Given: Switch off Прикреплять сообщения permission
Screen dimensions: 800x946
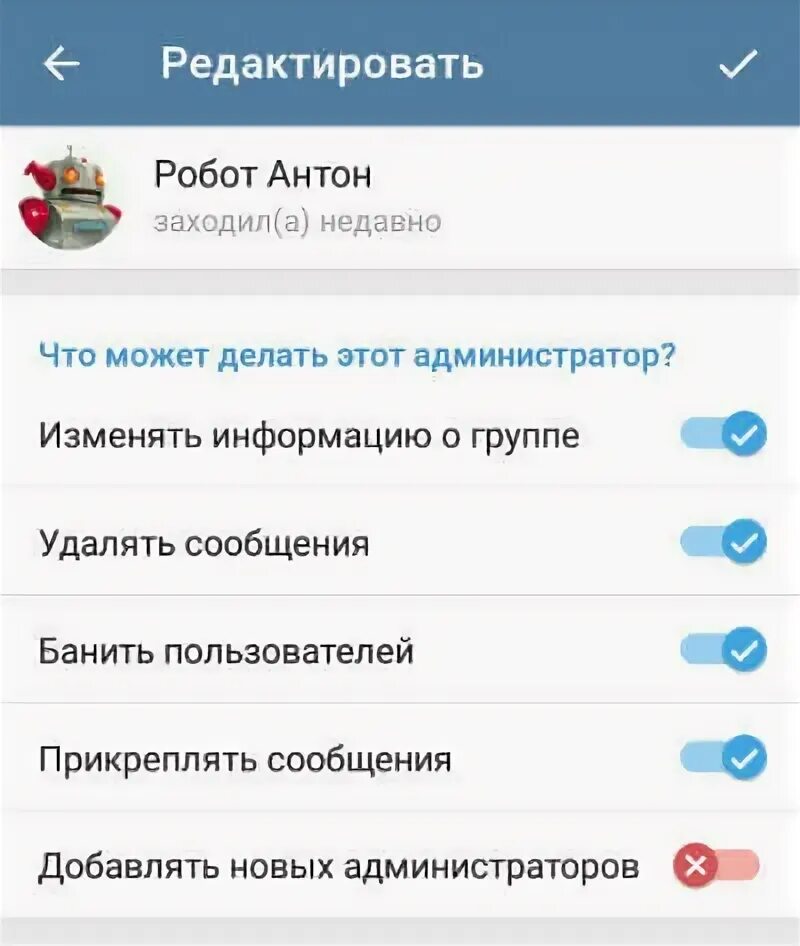Looking at the screenshot, I should [x=723, y=758].
